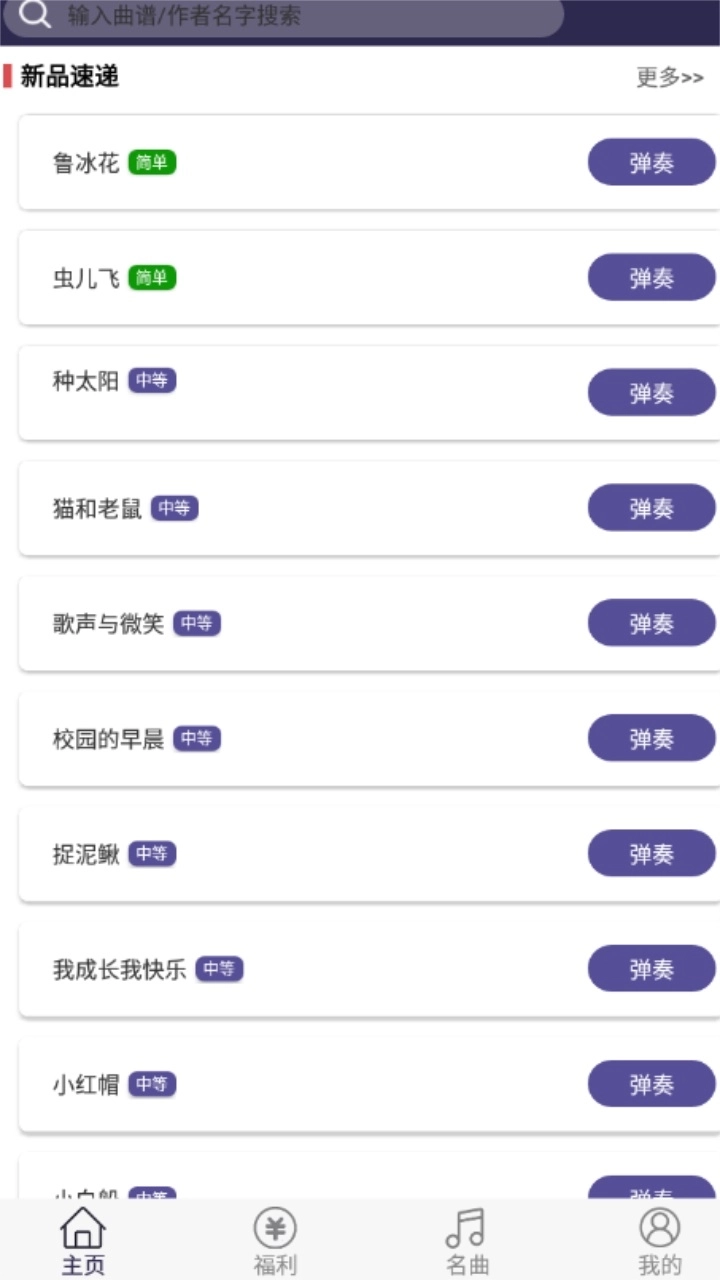Tap the 中等 badge beside 猫和老鼠

click(174, 508)
